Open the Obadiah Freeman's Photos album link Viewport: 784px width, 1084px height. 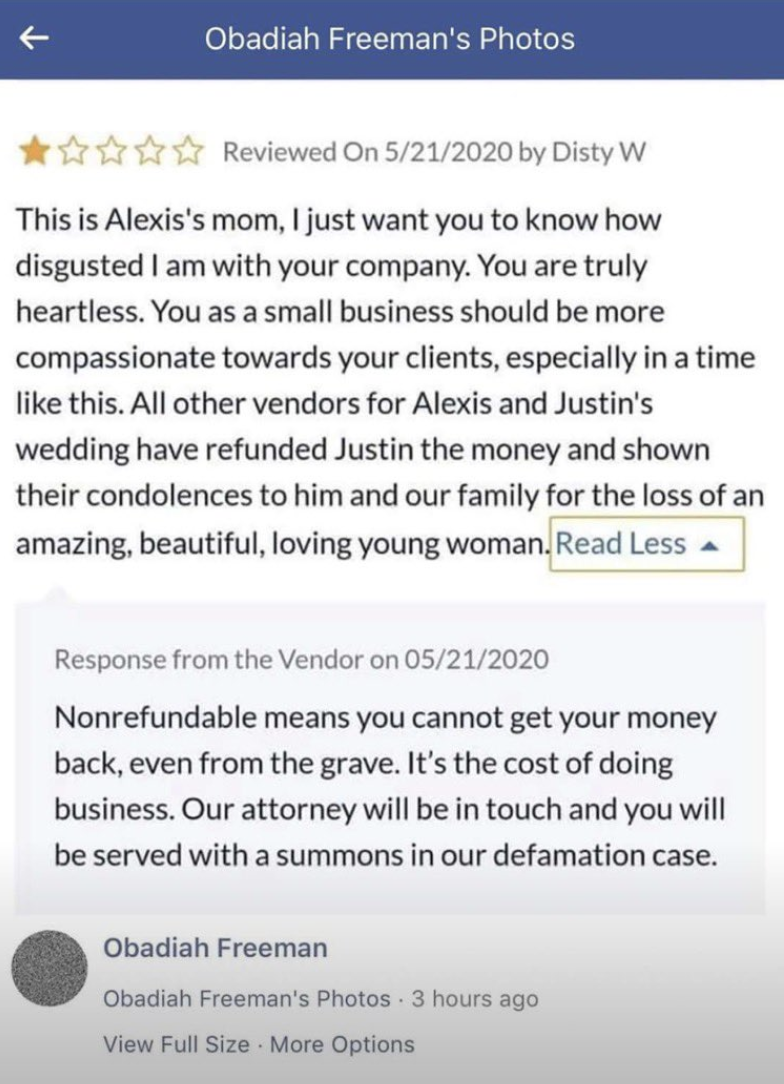[247, 998]
